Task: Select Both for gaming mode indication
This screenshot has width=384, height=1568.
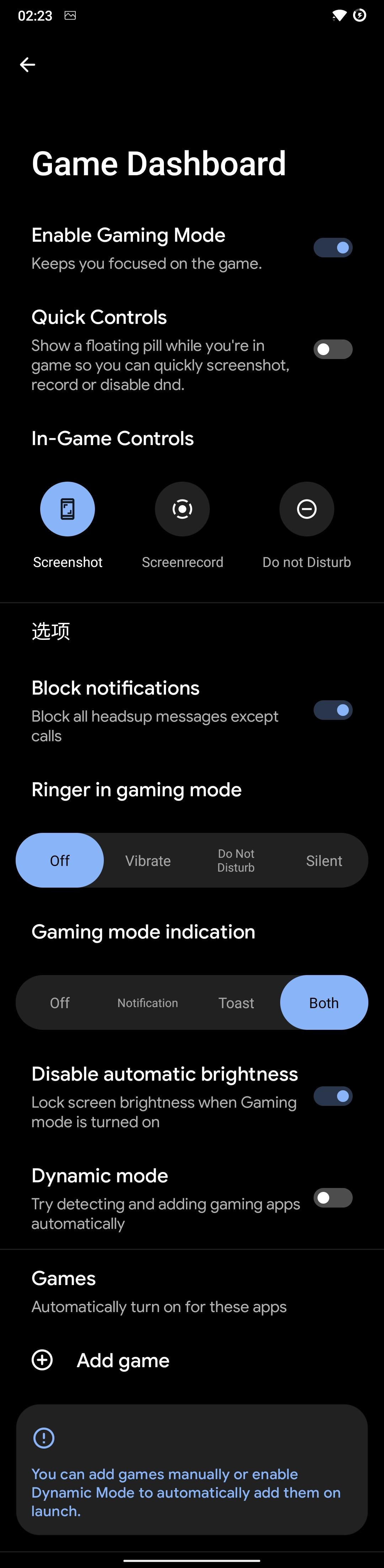Action: point(324,1002)
